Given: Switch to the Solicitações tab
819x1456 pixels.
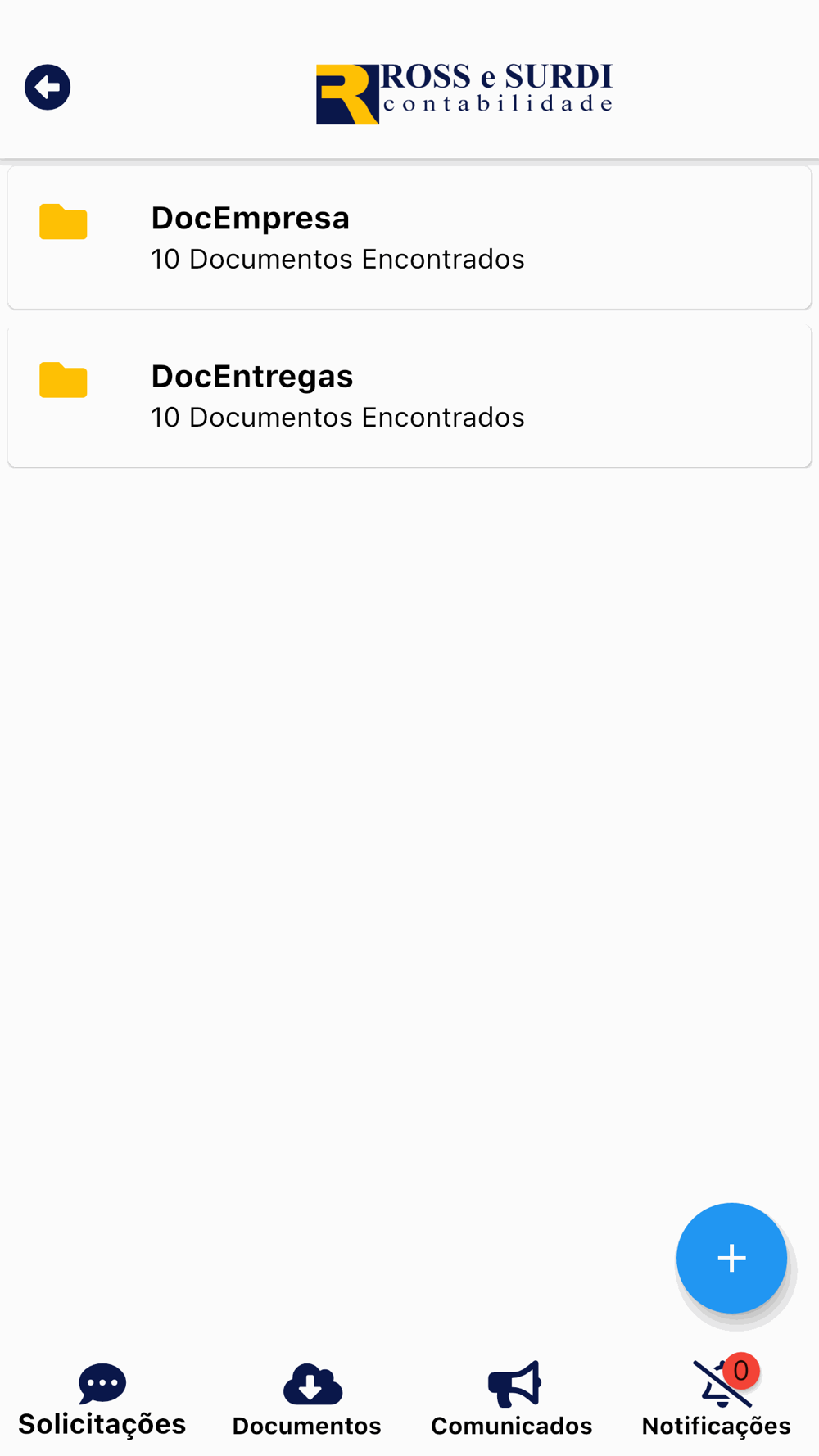Looking at the screenshot, I should [x=102, y=1401].
